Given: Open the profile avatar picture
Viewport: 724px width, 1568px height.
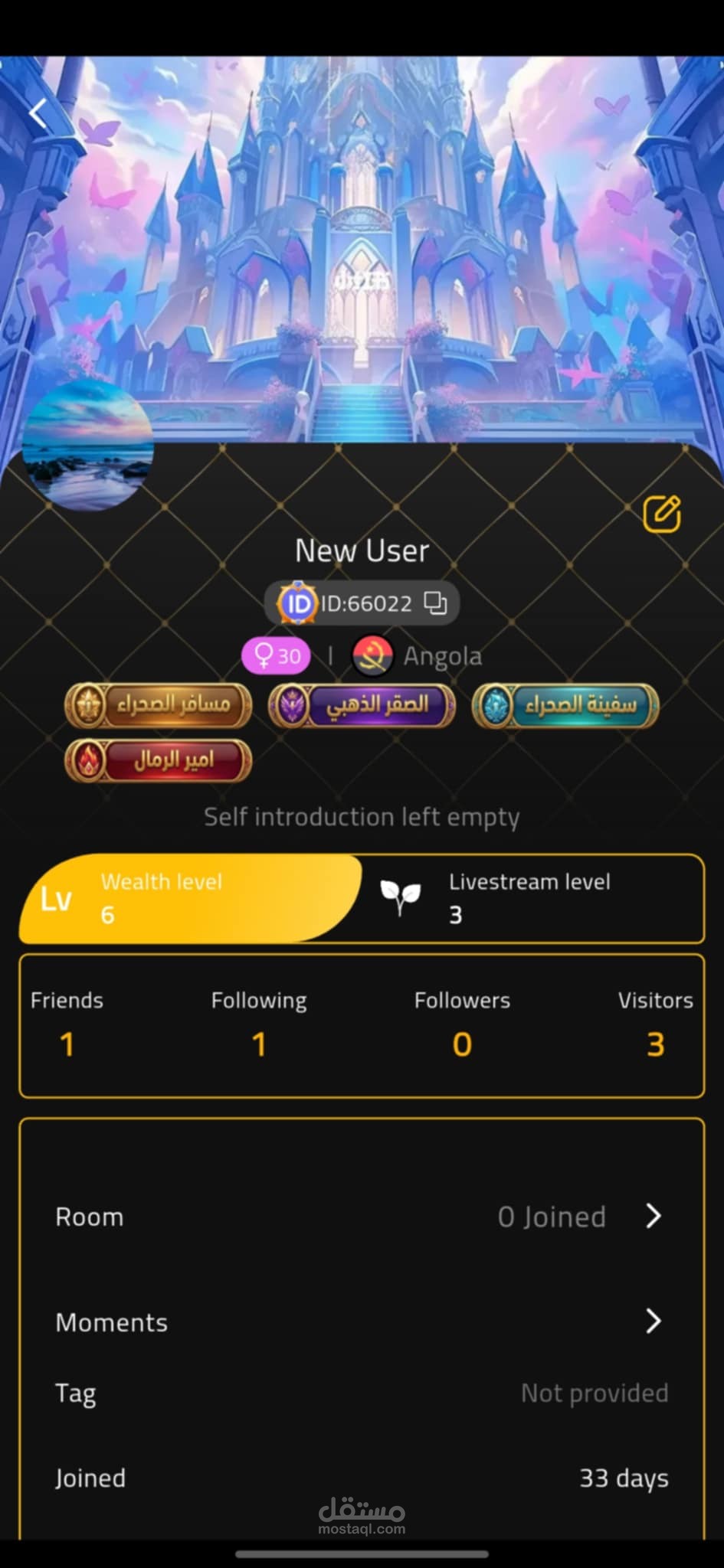Looking at the screenshot, I should click(88, 446).
